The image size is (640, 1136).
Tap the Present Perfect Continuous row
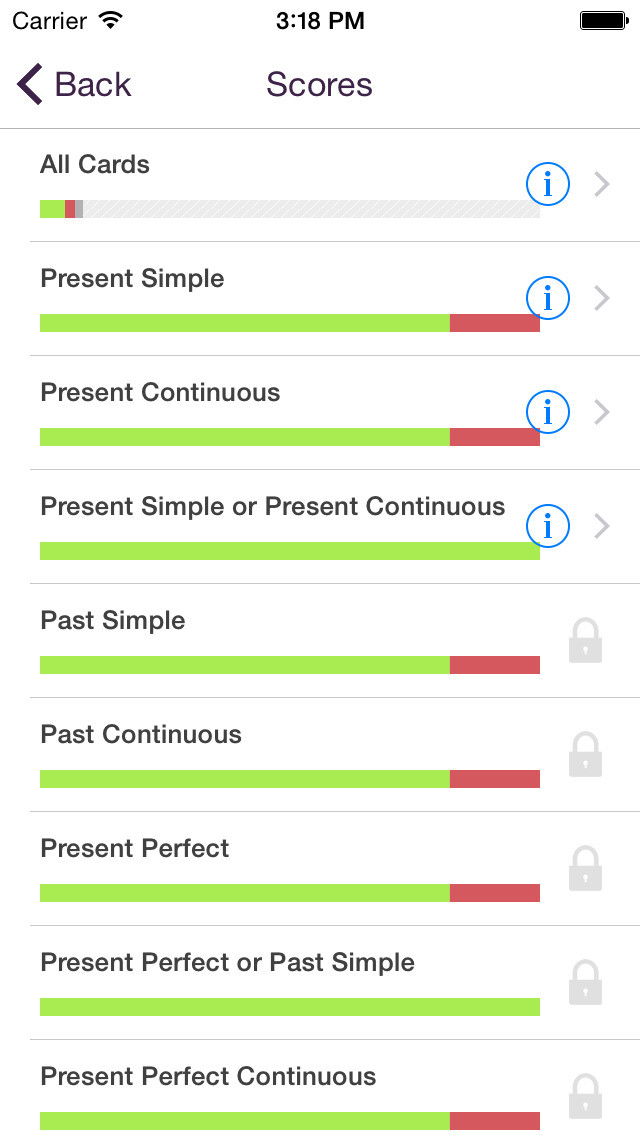click(x=320, y=1088)
